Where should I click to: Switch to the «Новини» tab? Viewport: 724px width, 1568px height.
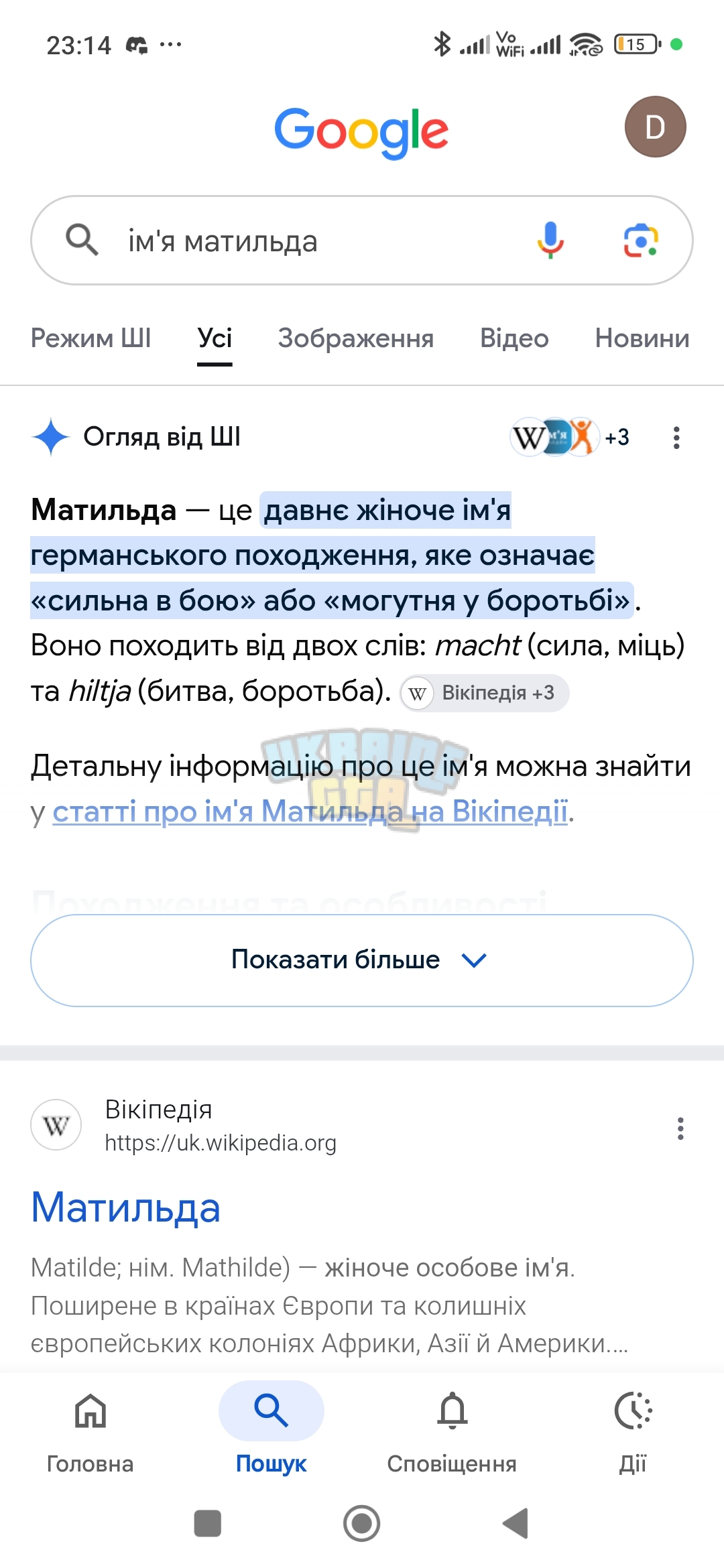(x=642, y=338)
